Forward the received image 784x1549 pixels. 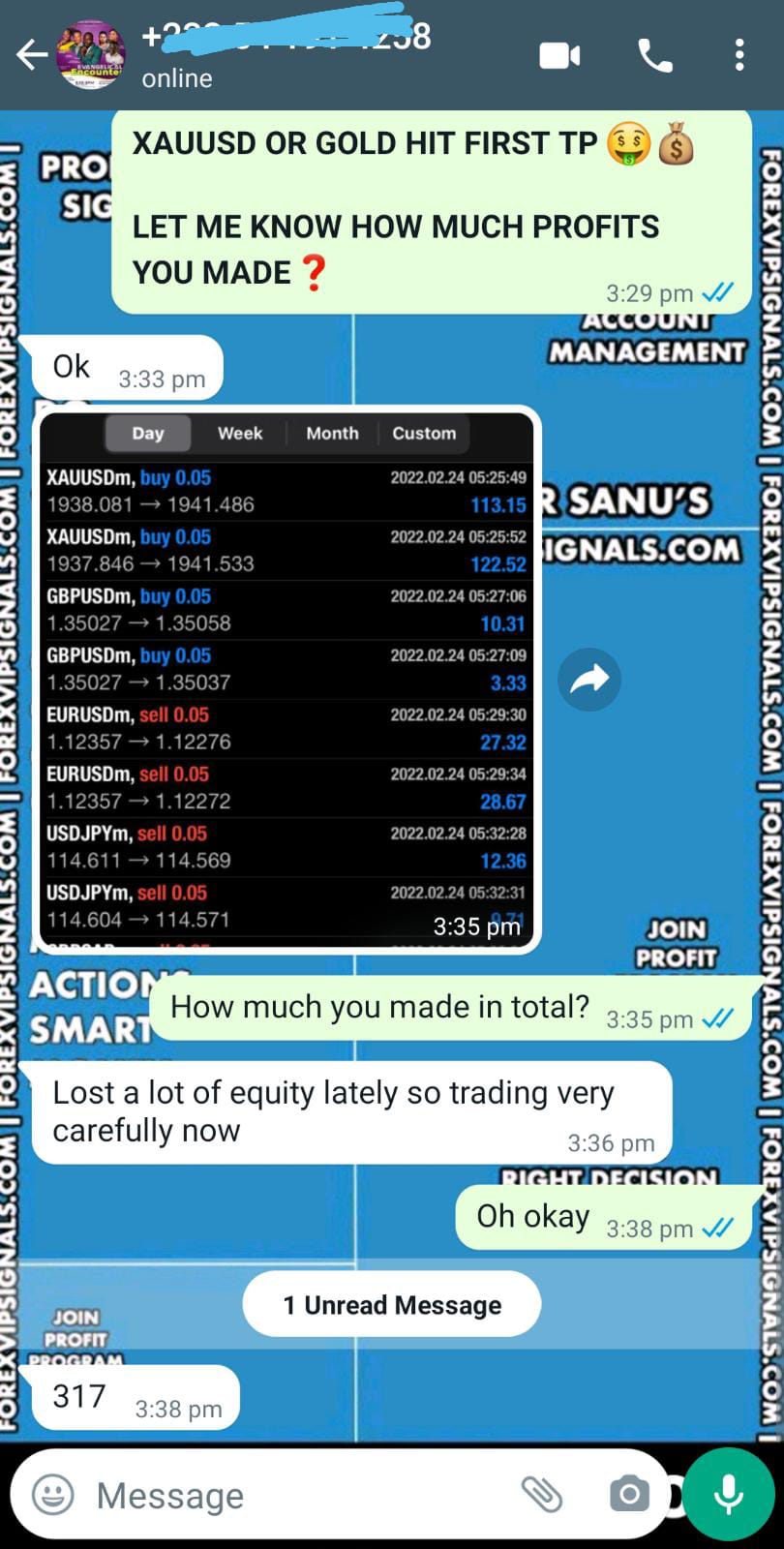pos(588,680)
